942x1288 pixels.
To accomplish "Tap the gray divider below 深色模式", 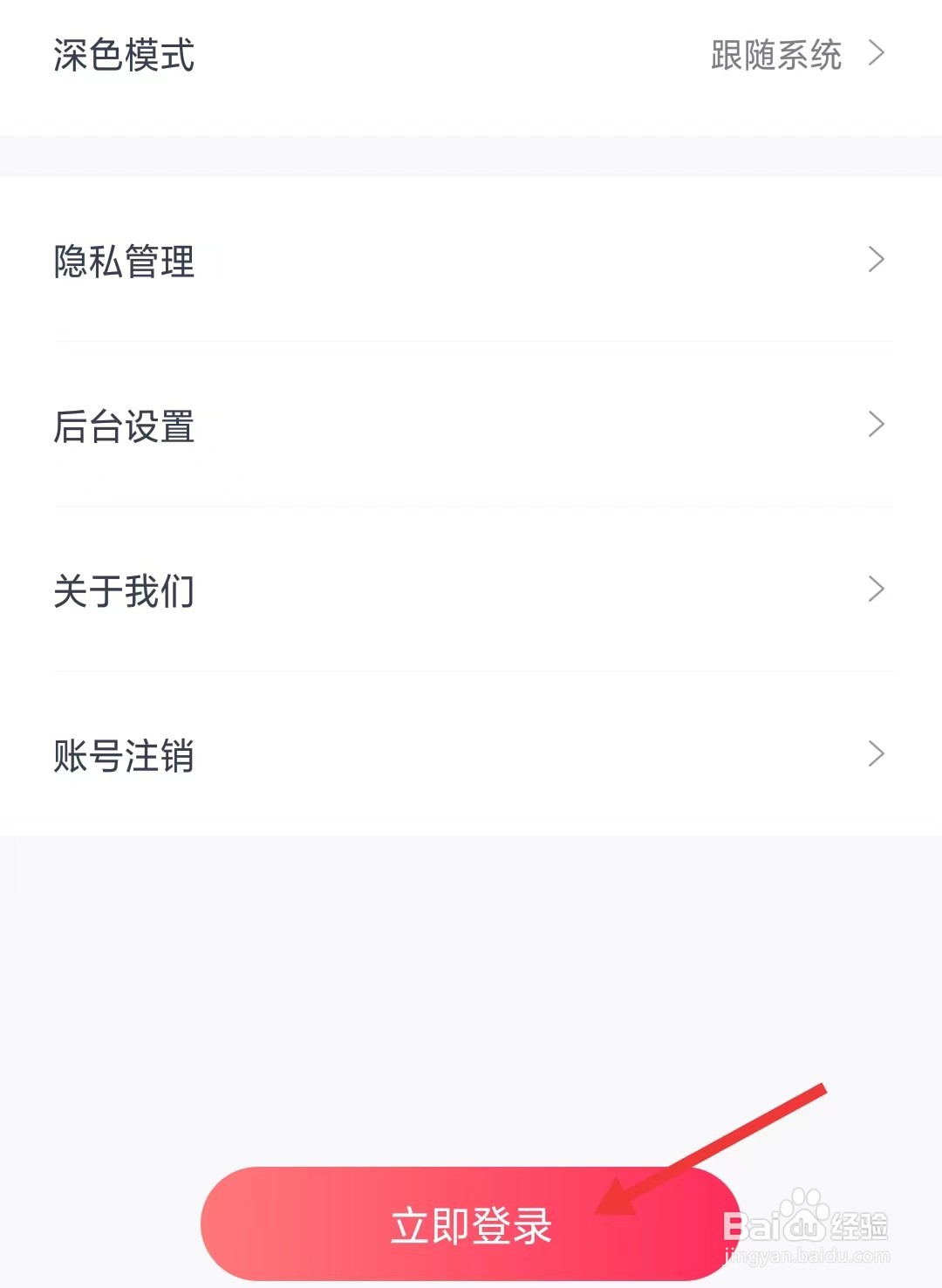I will coord(471,153).
